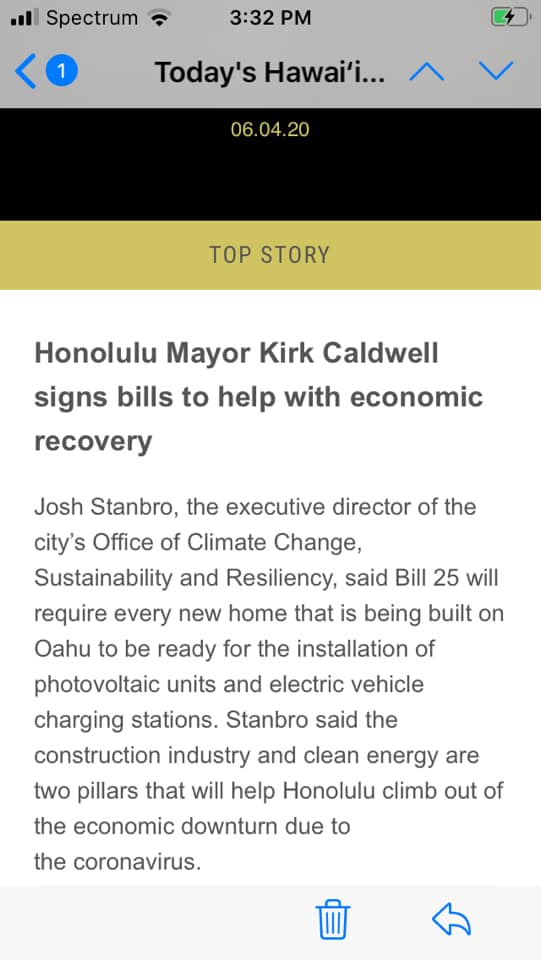This screenshot has height=960, width=541.
Task: Open the Honolulu Mayor Kirk Caldwell story headline
Action: (259, 397)
